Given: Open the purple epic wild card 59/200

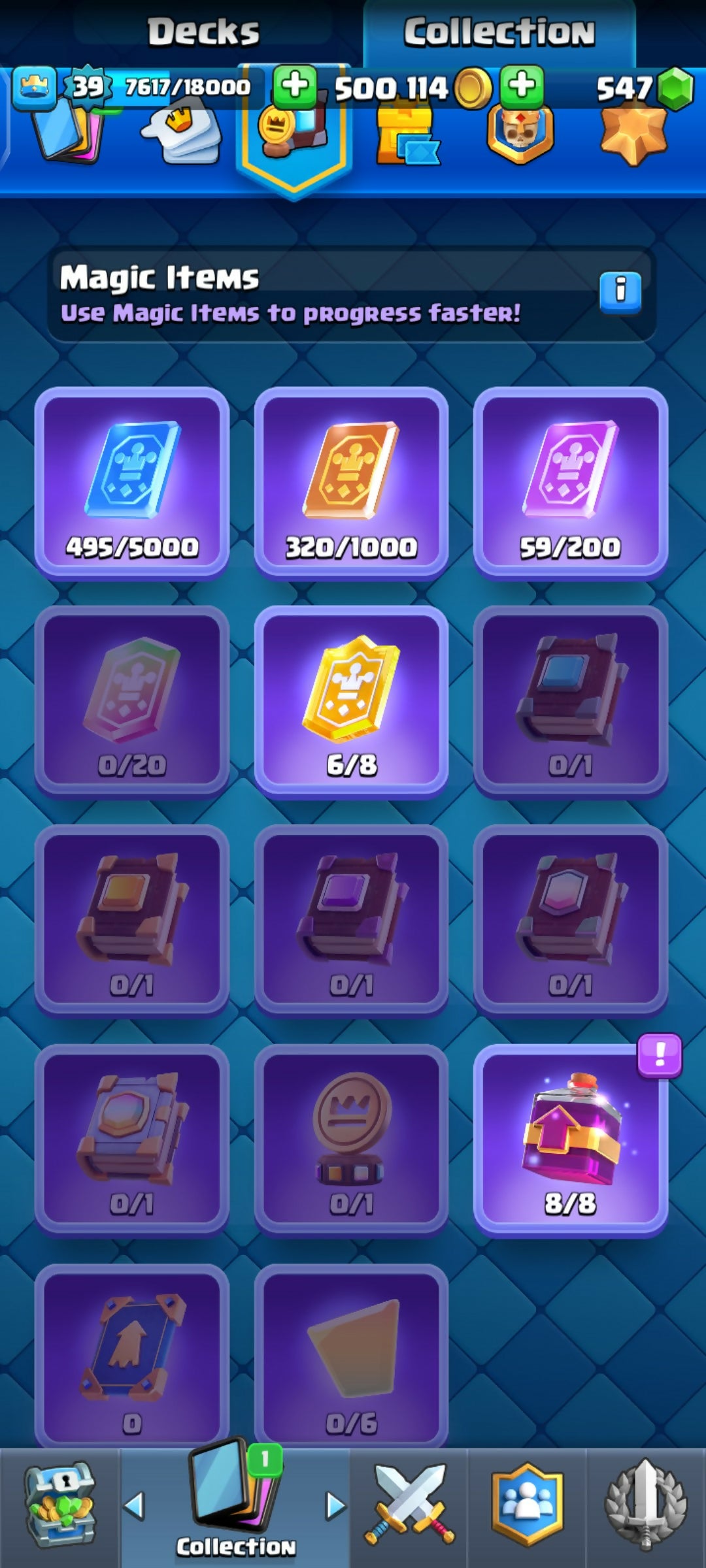Looking at the screenshot, I should [x=570, y=482].
